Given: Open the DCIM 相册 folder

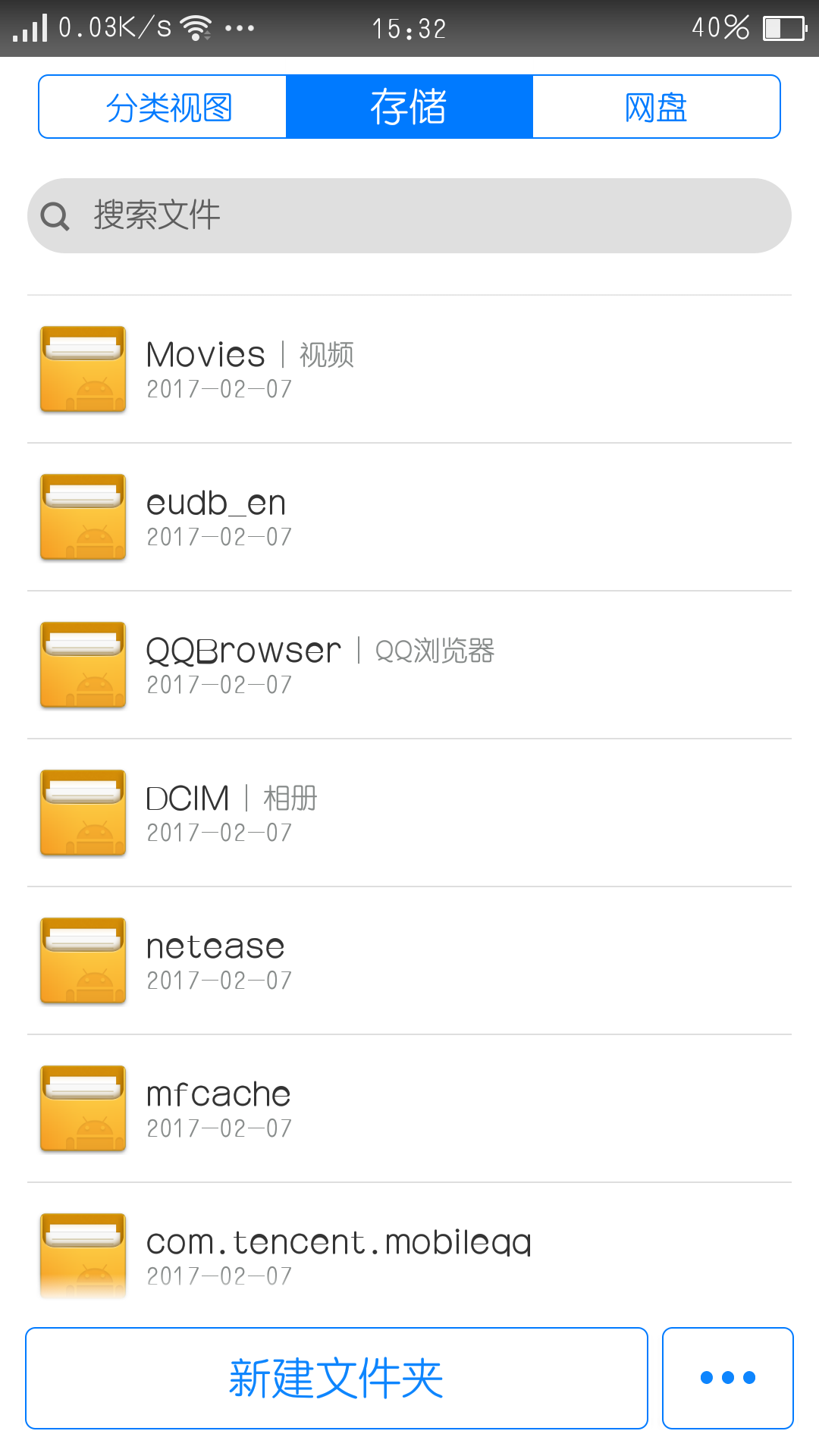Looking at the screenshot, I should tap(409, 813).
